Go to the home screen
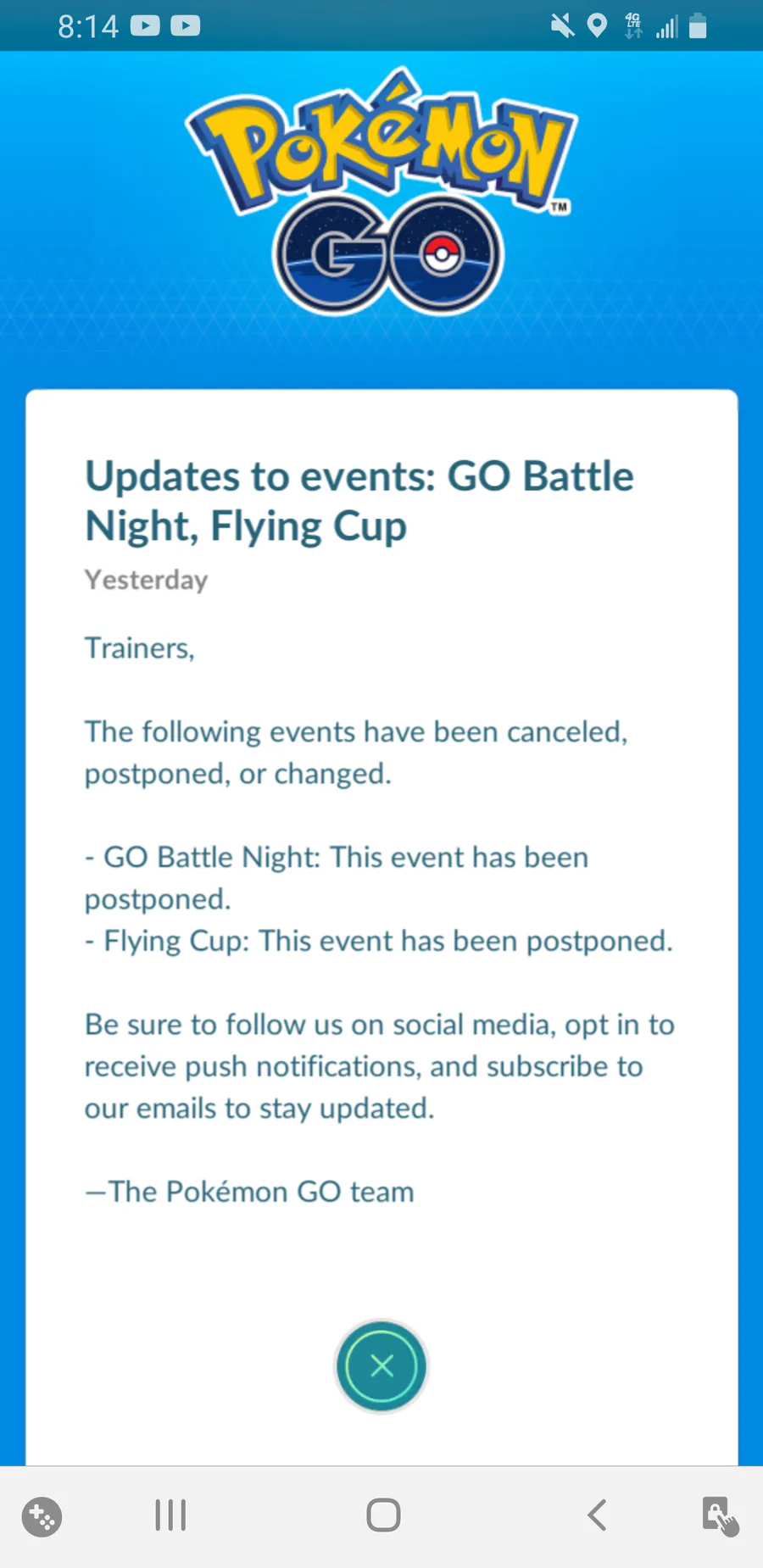This screenshot has width=763, height=1568. point(383,1515)
